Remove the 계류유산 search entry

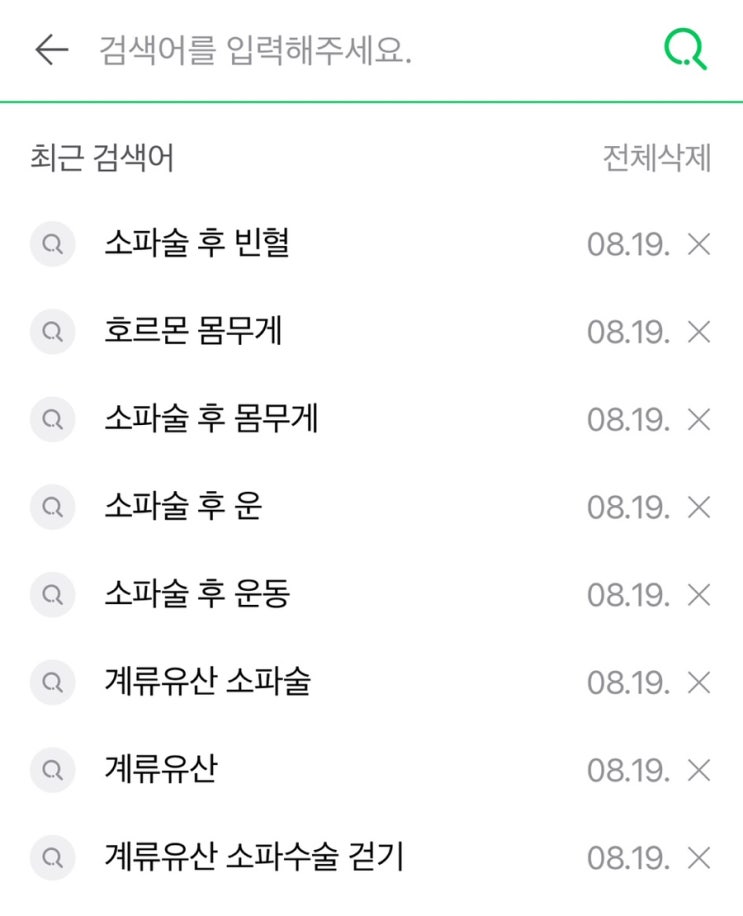pyautogui.click(x=699, y=770)
